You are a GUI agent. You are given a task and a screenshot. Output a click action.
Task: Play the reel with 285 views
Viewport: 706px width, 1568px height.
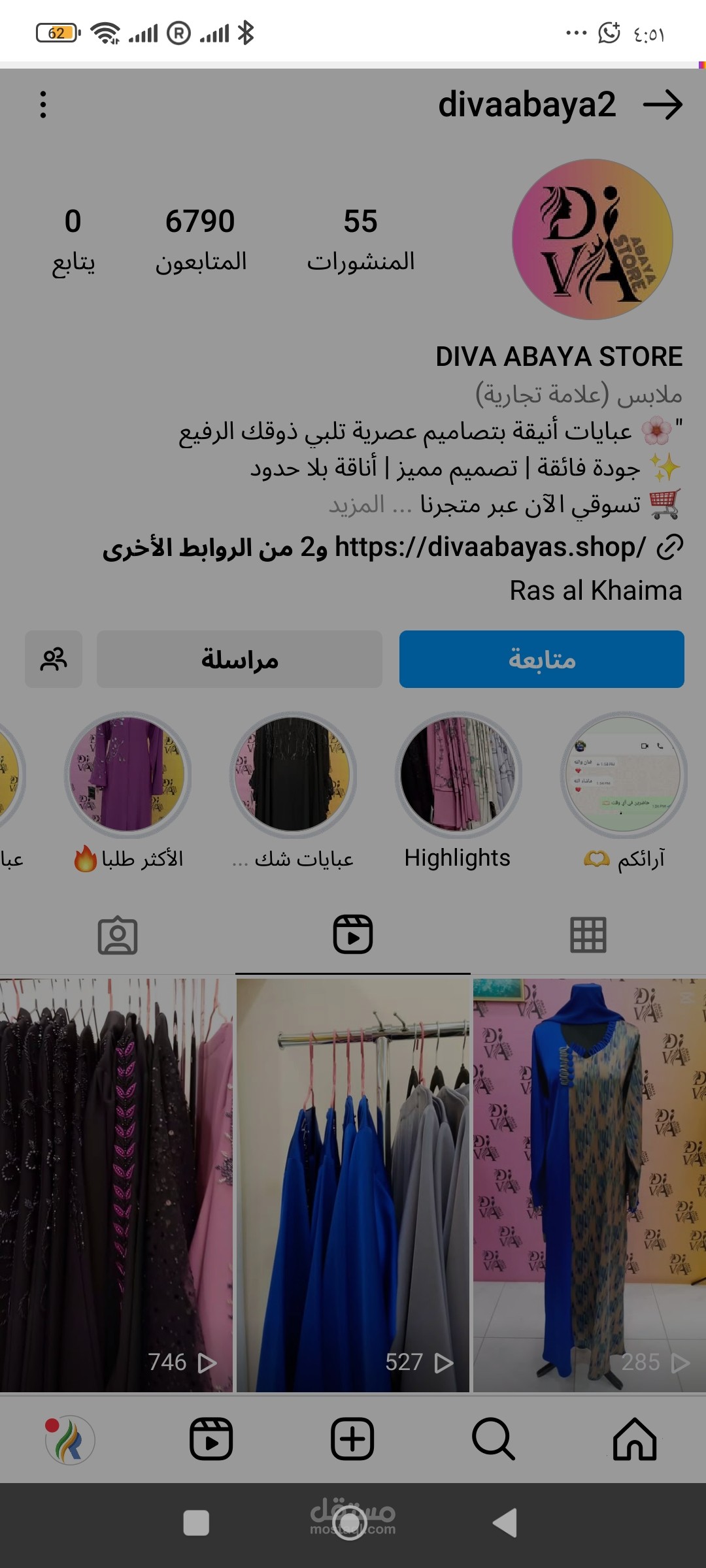point(590,1184)
